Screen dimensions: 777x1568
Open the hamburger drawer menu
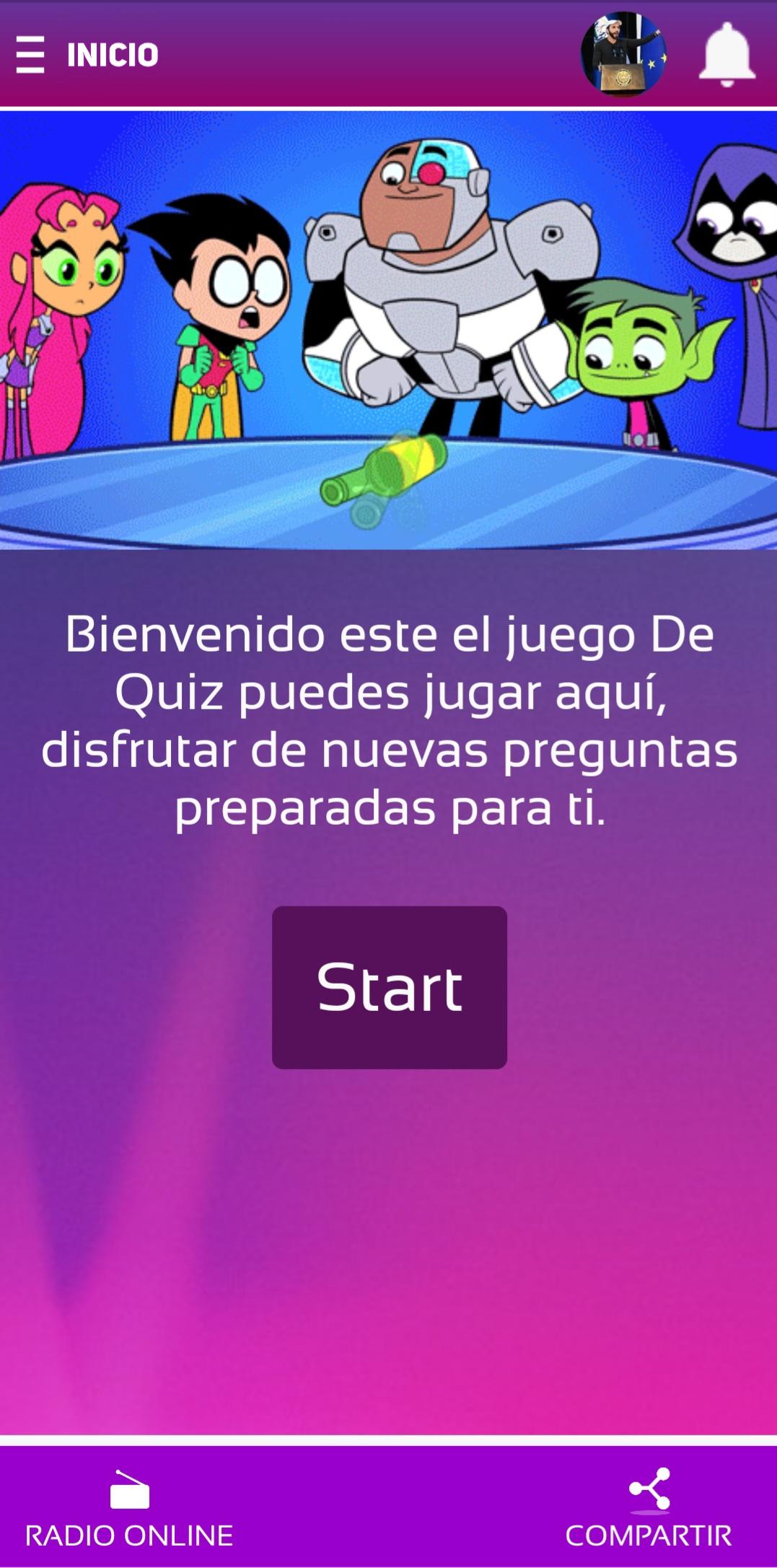pyautogui.click(x=30, y=55)
